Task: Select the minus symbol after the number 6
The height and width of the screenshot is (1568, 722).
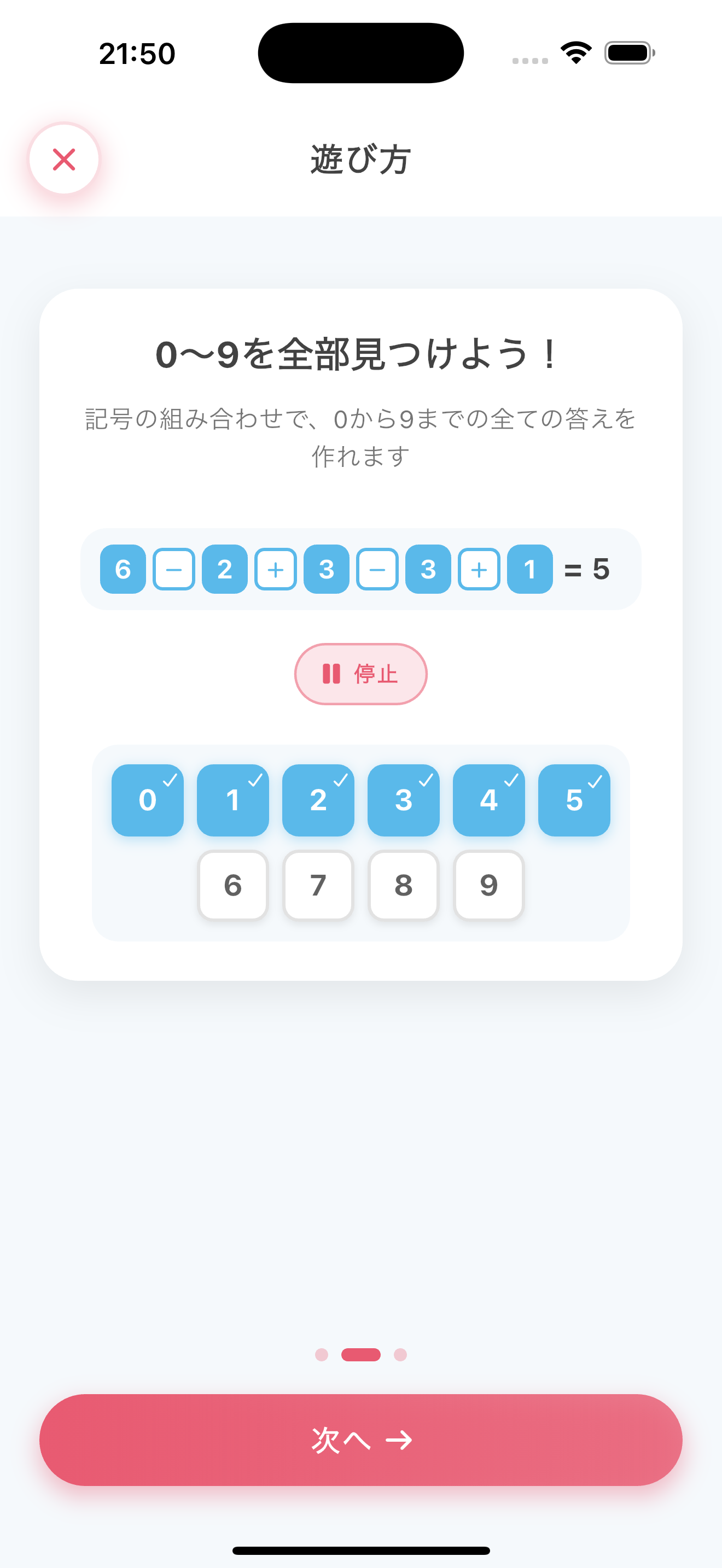Action: click(173, 569)
